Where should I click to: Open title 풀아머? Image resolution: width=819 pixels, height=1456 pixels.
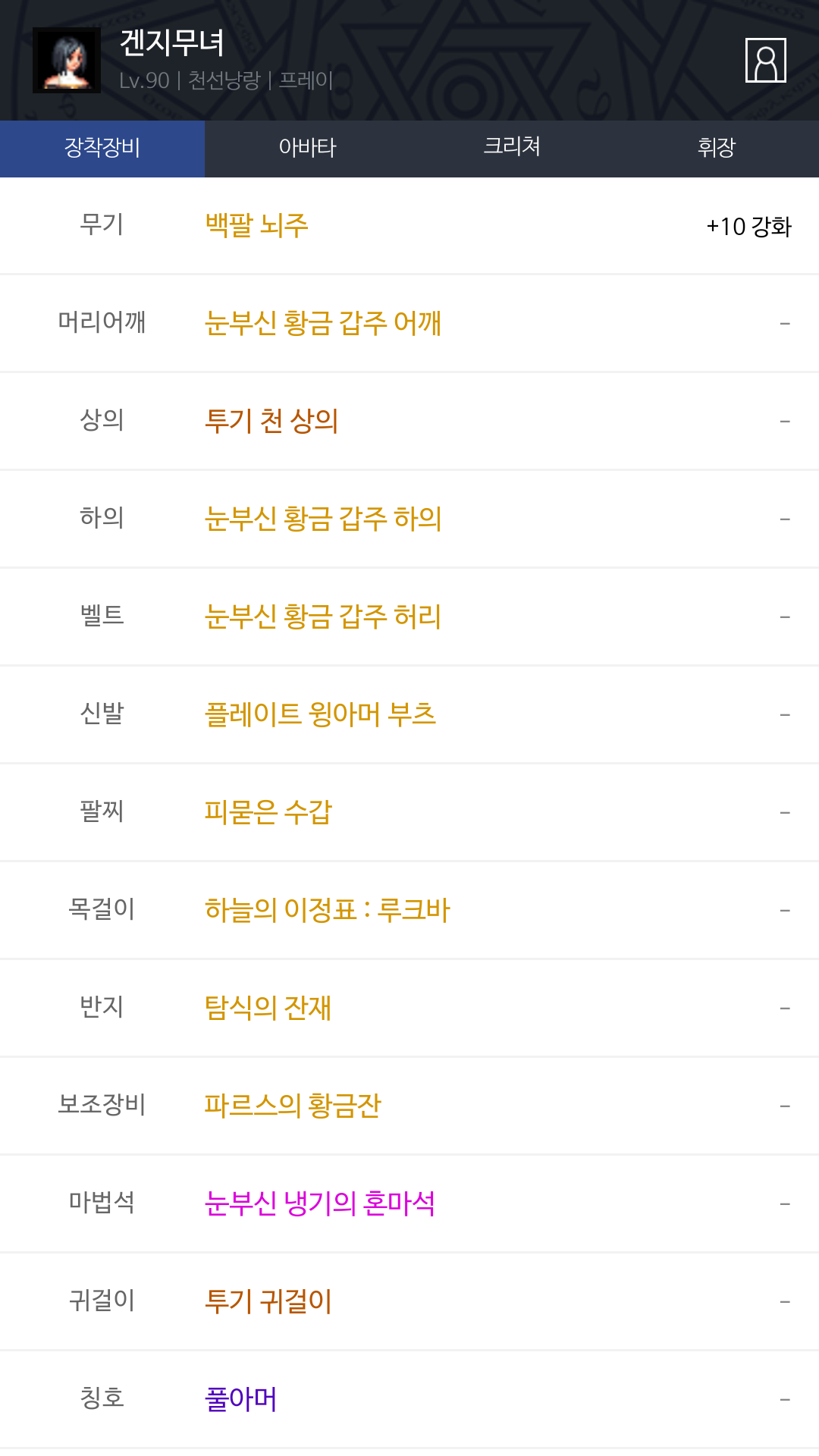point(241,1399)
